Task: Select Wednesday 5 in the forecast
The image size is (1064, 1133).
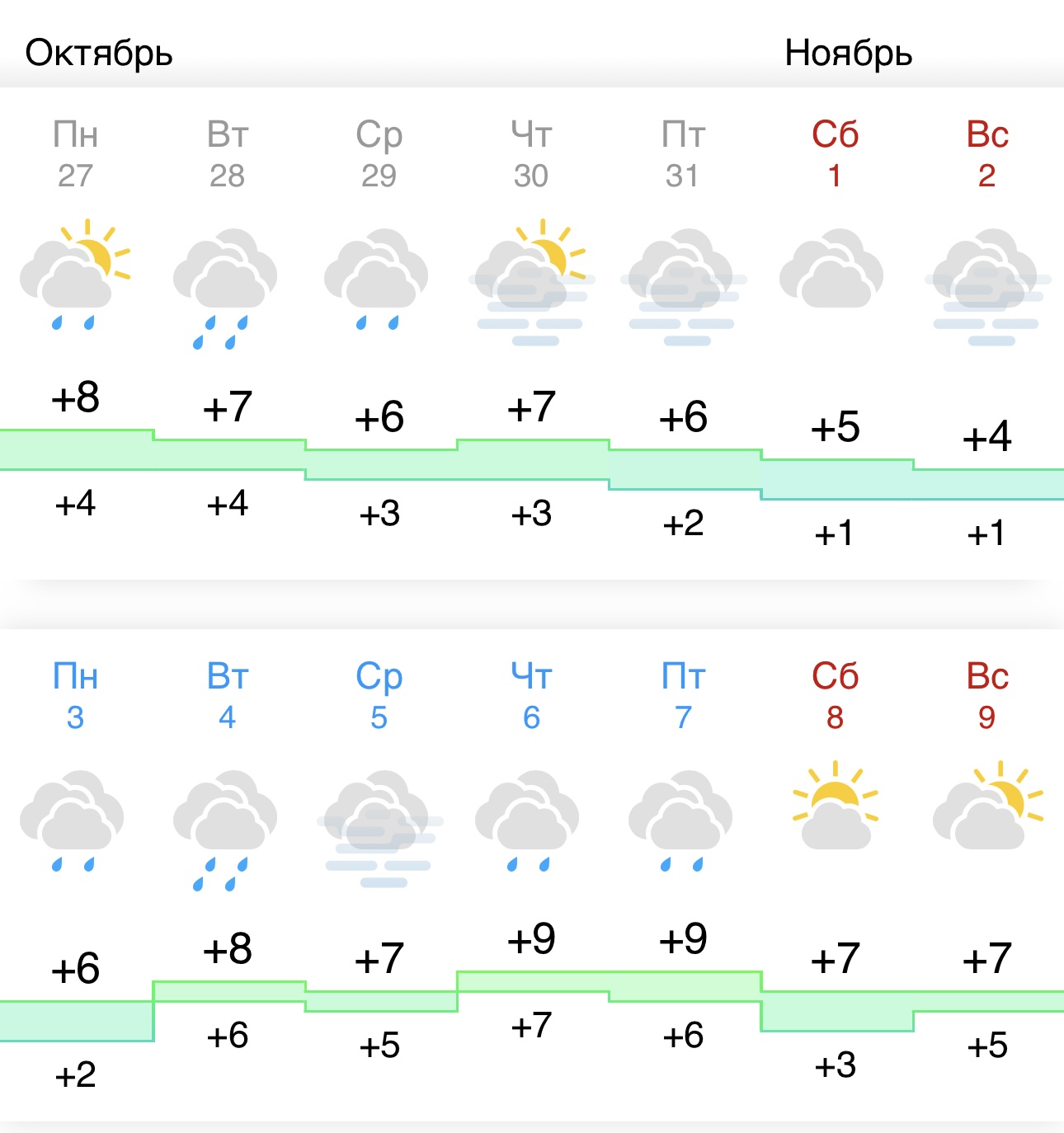Action: (x=379, y=697)
